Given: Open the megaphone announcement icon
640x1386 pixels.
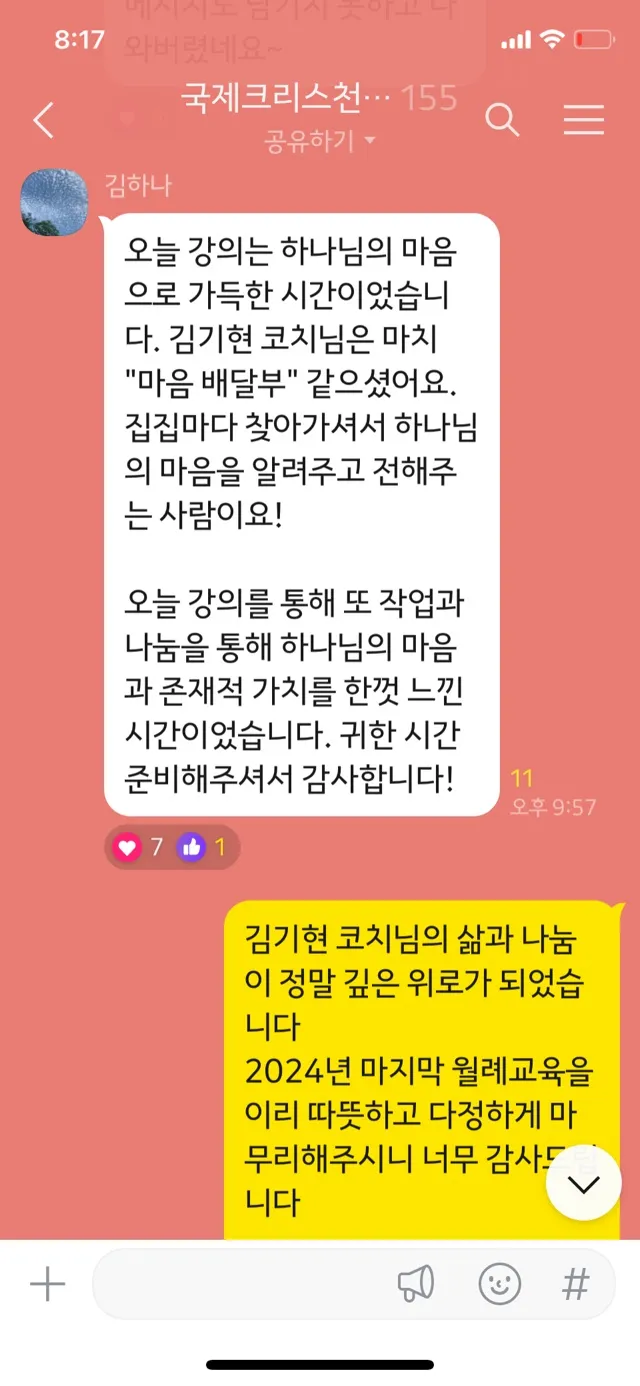Looking at the screenshot, I should (416, 1284).
